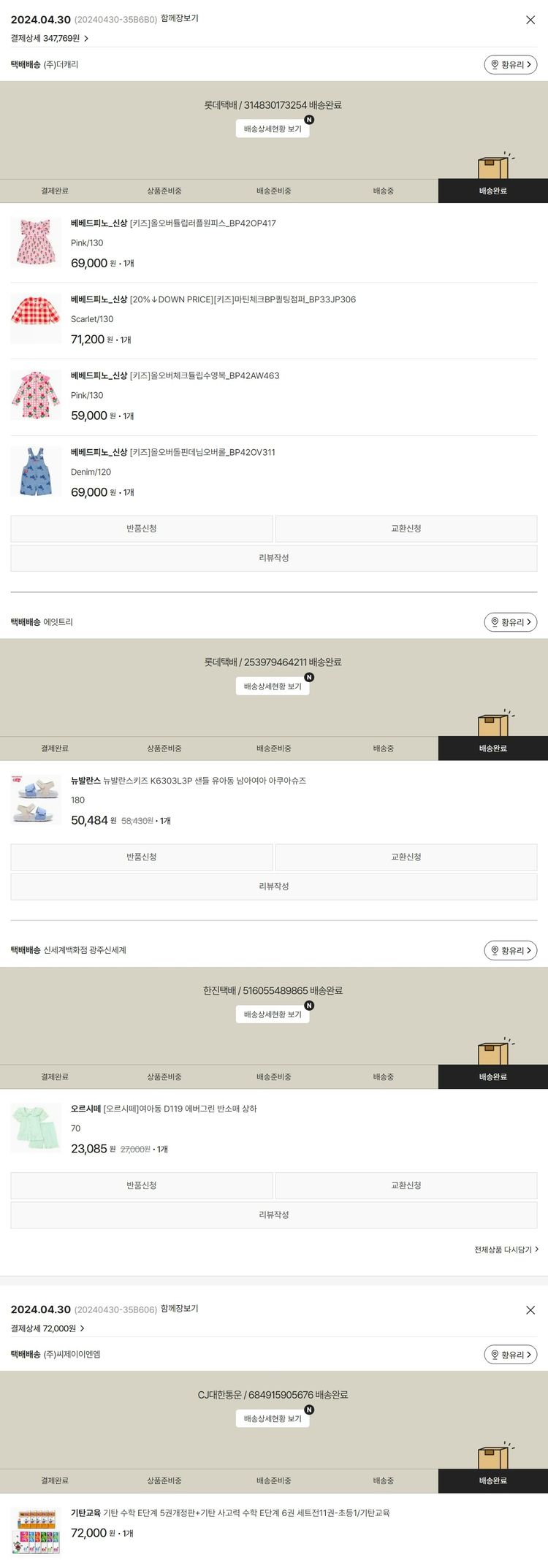Write a review for 뉴발란스 sandals
This screenshot has height=1568, width=548.
tap(273, 886)
